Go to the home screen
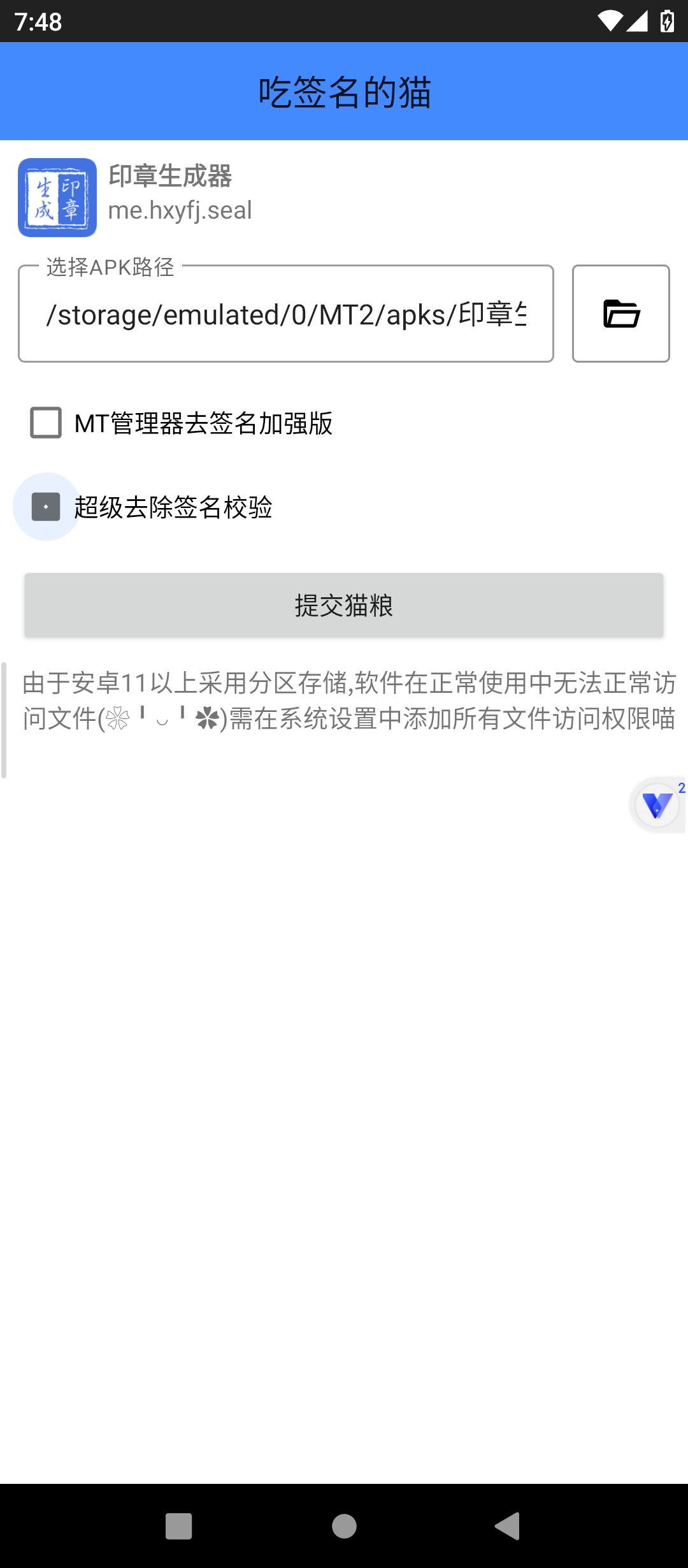688x1568 pixels. [344, 1526]
